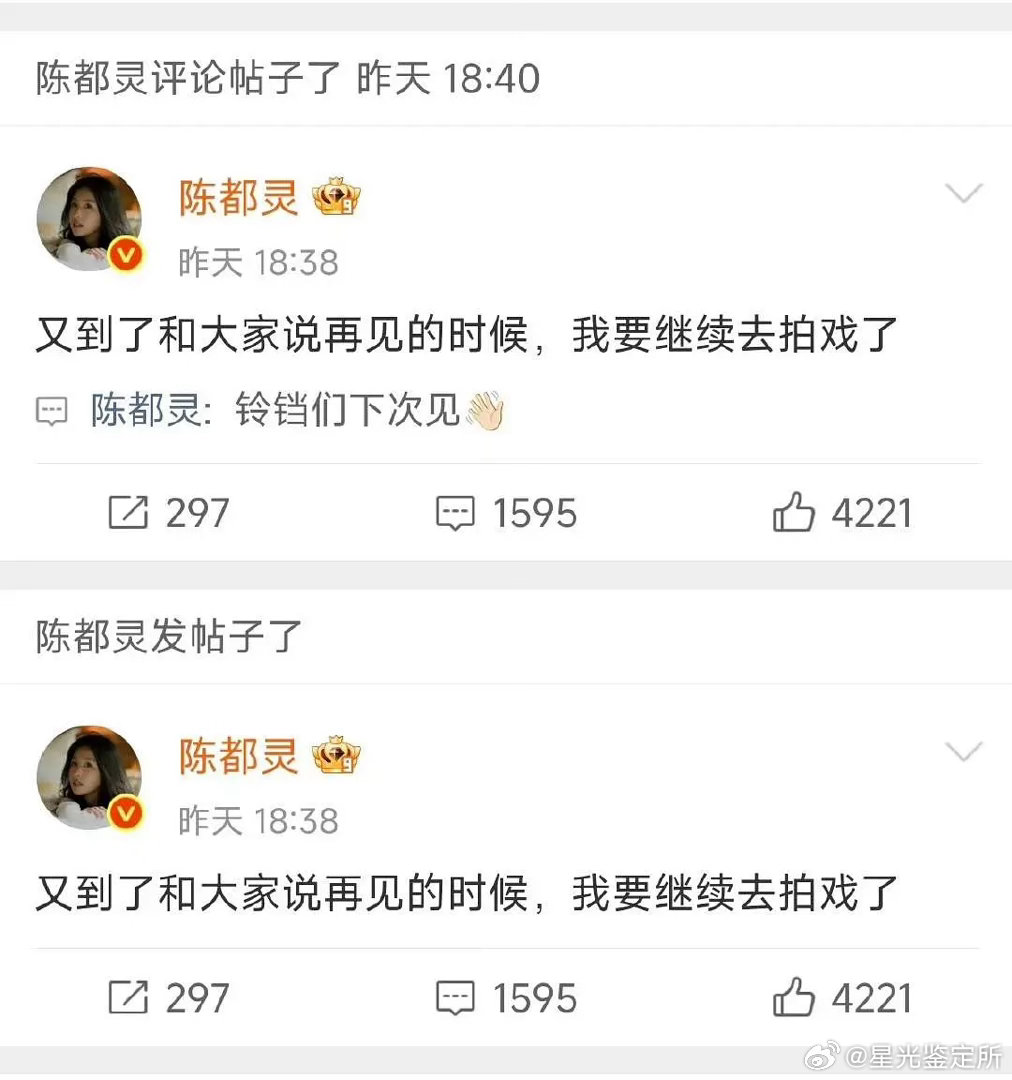Screen dimensions: 1012x1080
Task: Click the username 陈都灵 on the first post
Action: click(x=238, y=197)
